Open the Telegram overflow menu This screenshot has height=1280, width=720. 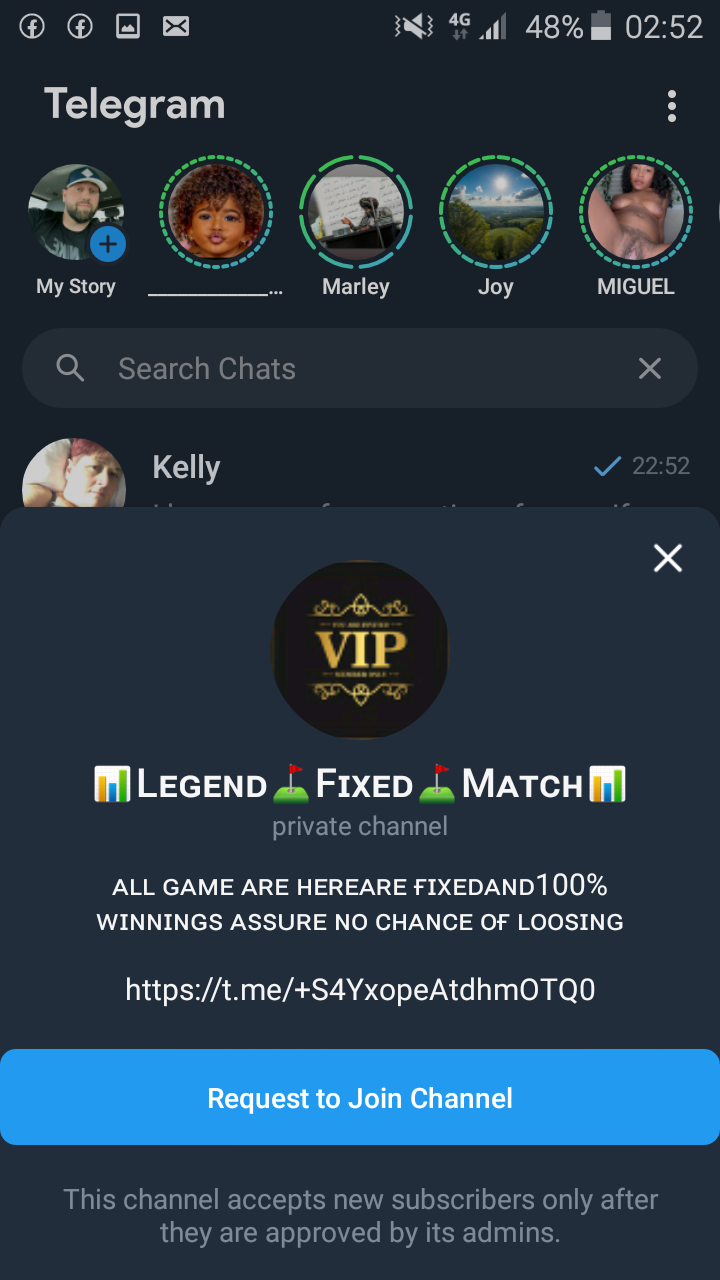[x=671, y=106]
